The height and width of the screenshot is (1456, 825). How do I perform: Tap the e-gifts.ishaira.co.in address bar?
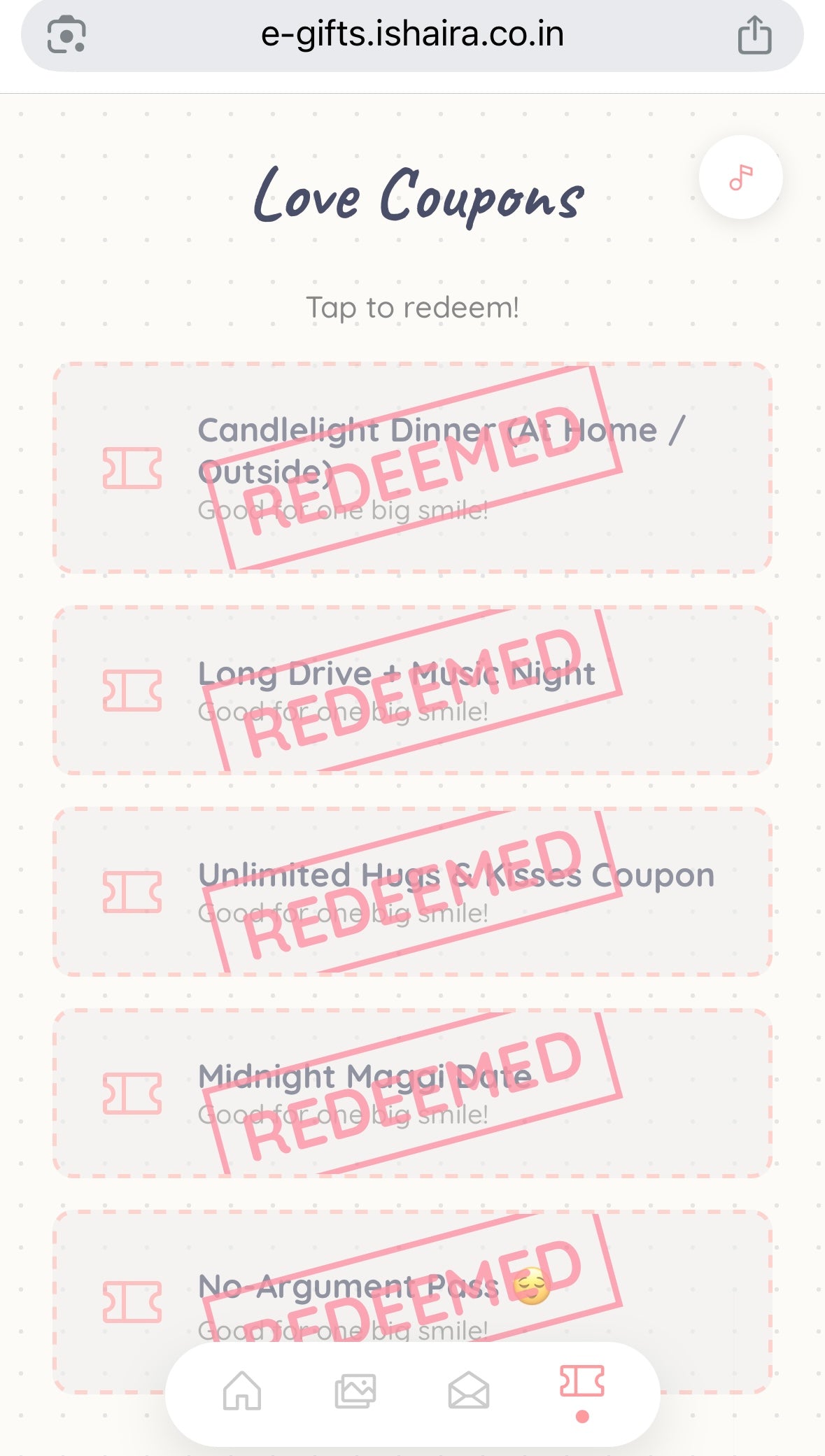(x=412, y=35)
